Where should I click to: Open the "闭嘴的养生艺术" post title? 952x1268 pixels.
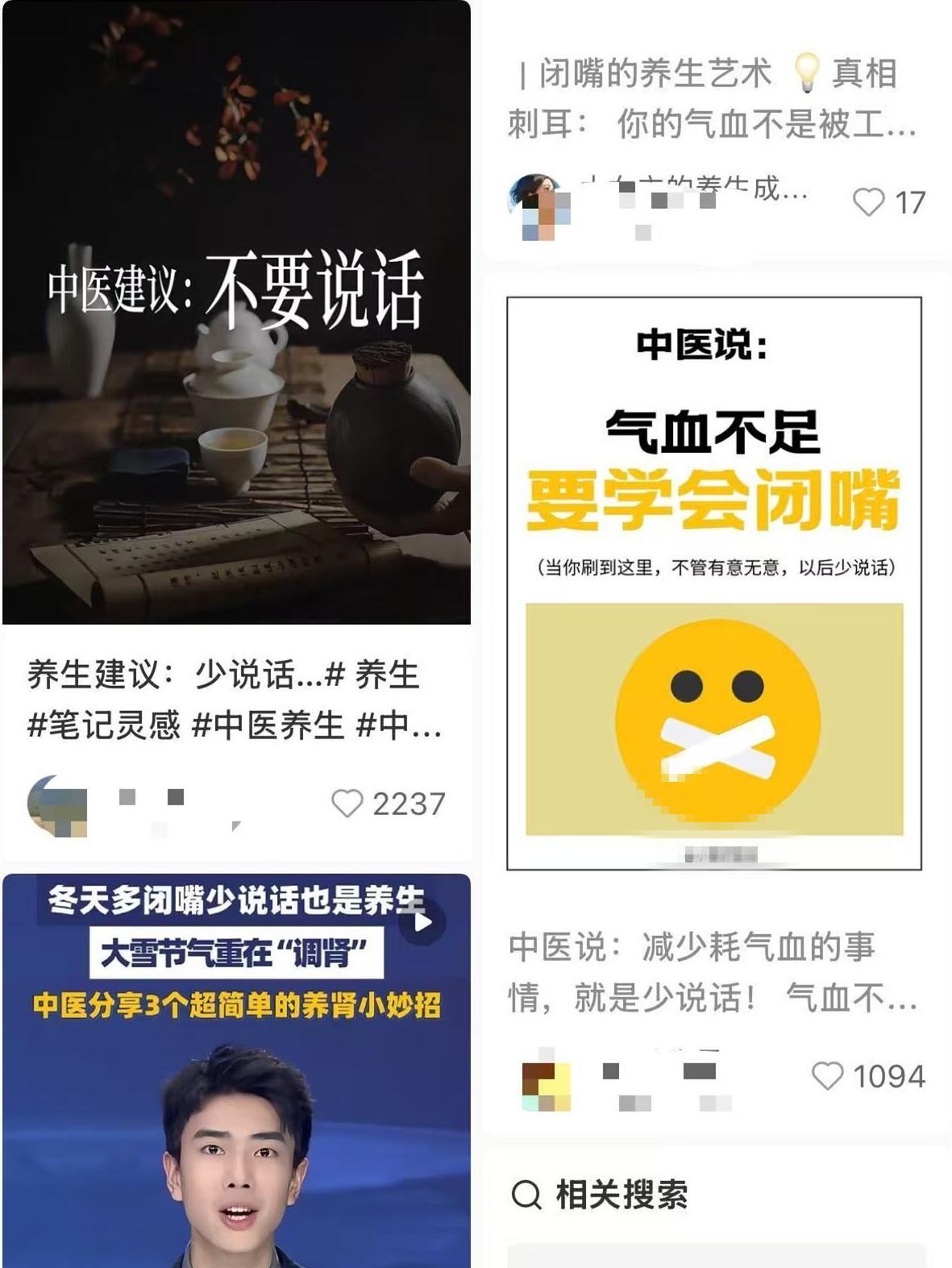pyautogui.click(x=713, y=98)
